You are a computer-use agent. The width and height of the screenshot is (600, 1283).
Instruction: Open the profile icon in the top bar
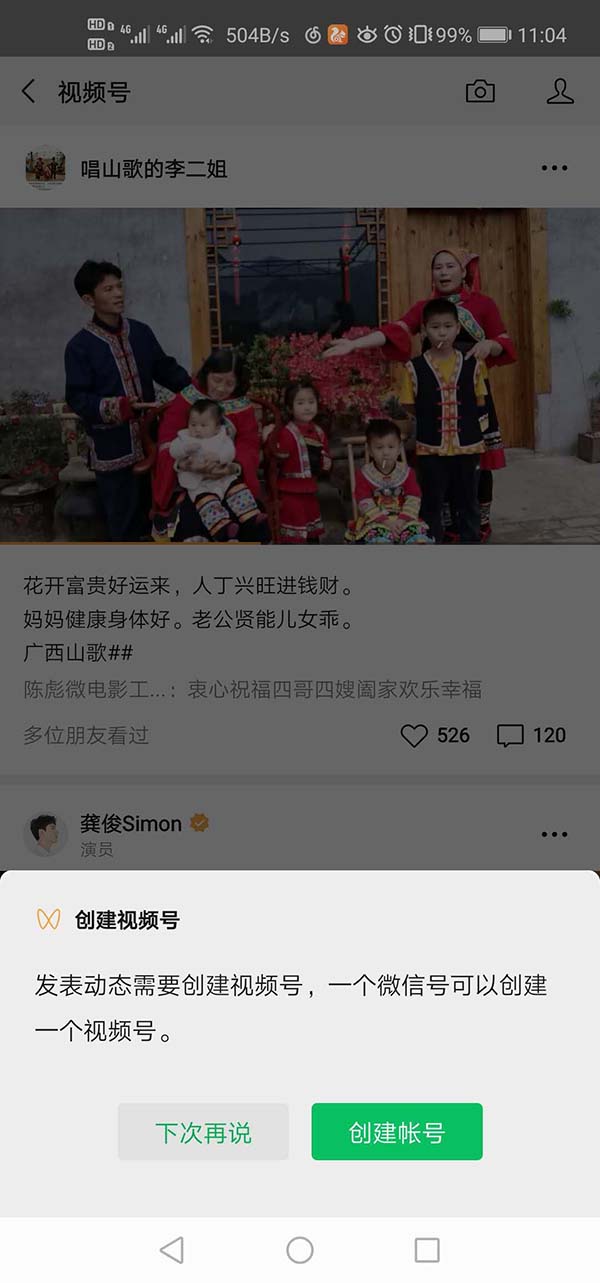click(560, 92)
